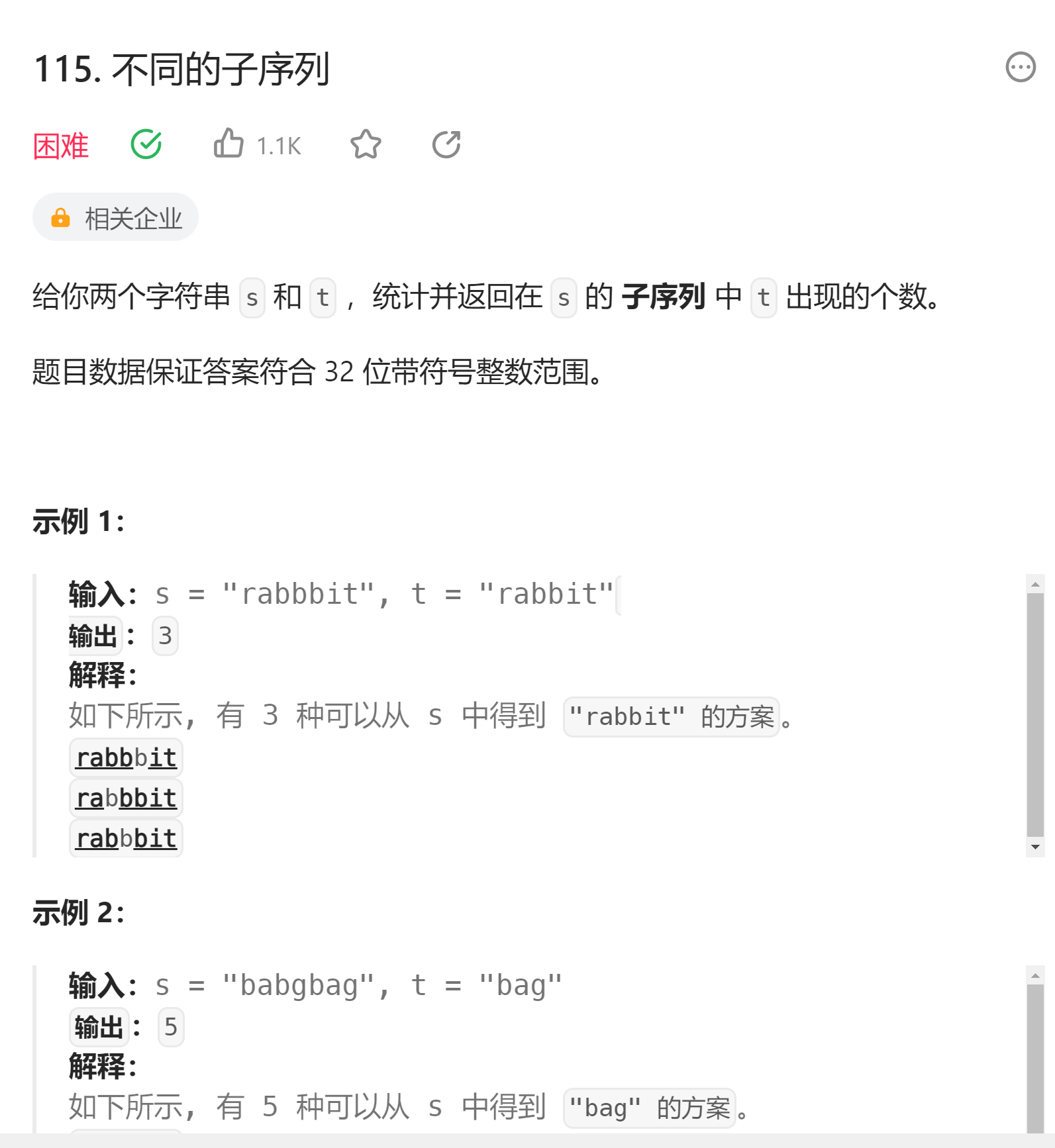Like this problem with thumbs up
Screen dimensions: 1055x1148
[228, 144]
